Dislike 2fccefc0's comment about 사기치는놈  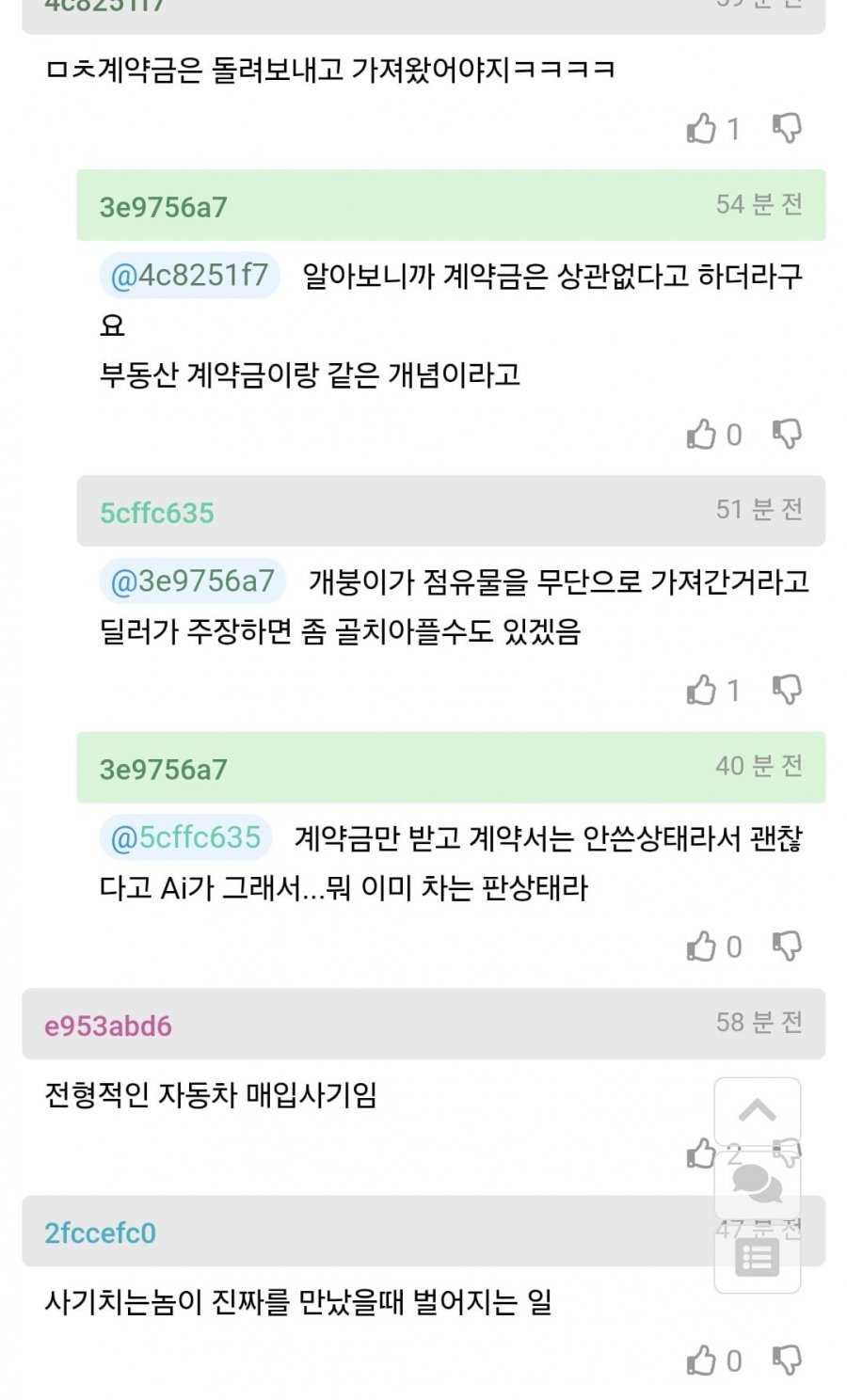pos(787,1360)
